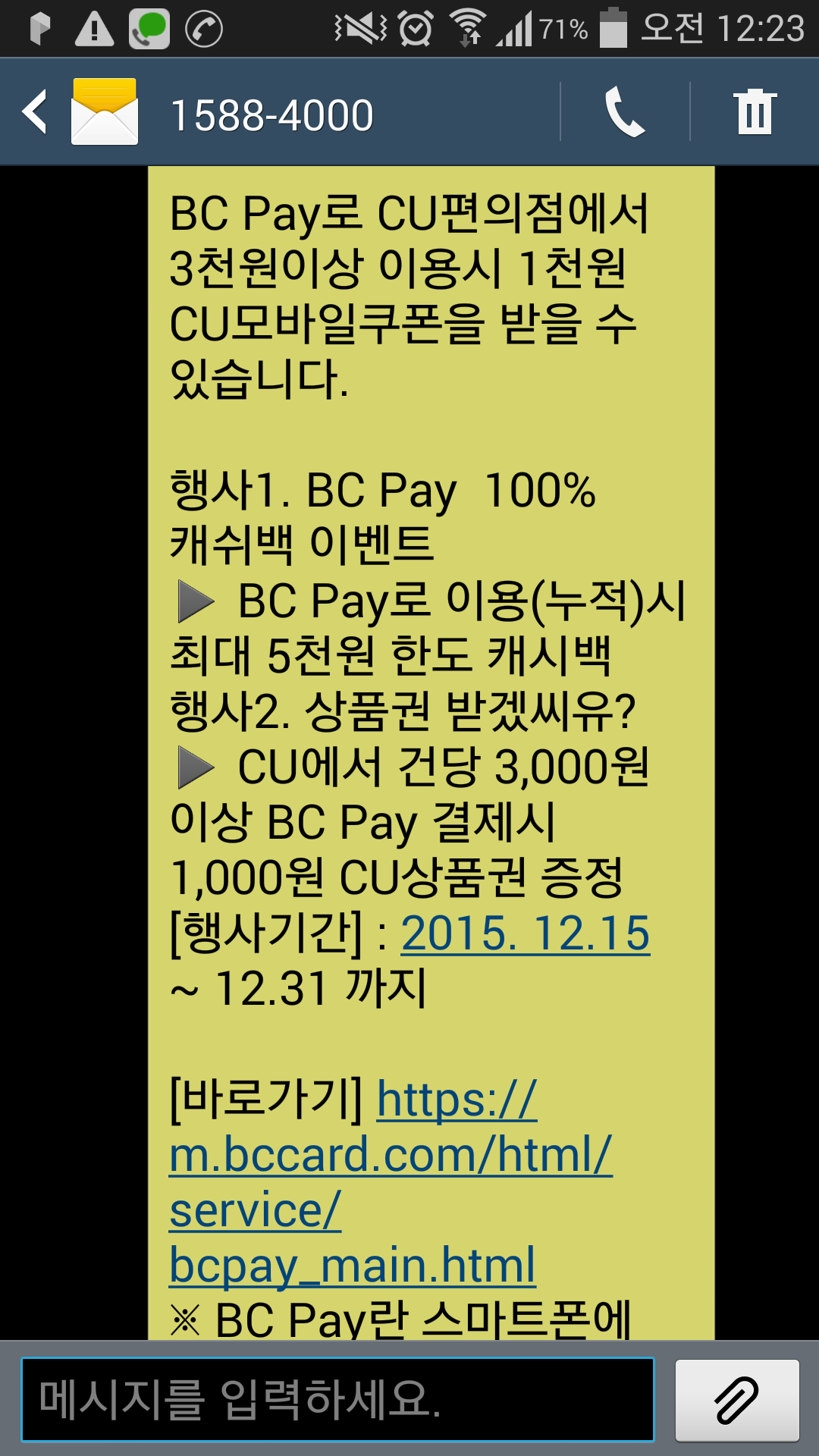Delete this conversation via the trash icon

coord(755,112)
